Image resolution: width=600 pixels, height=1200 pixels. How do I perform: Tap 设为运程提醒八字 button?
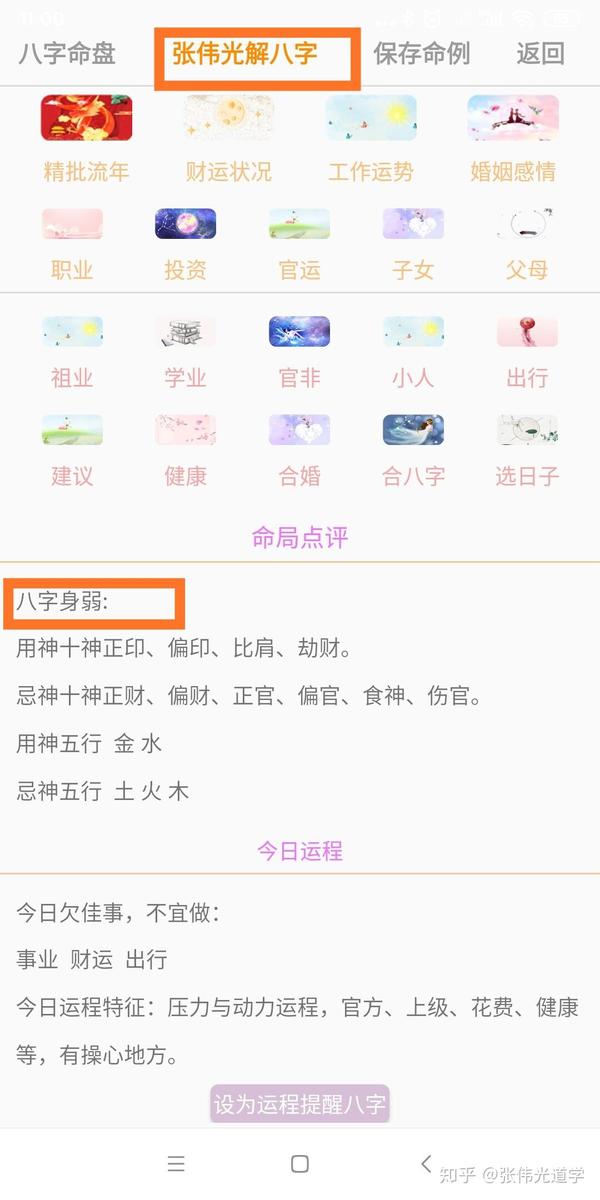coord(299,1105)
